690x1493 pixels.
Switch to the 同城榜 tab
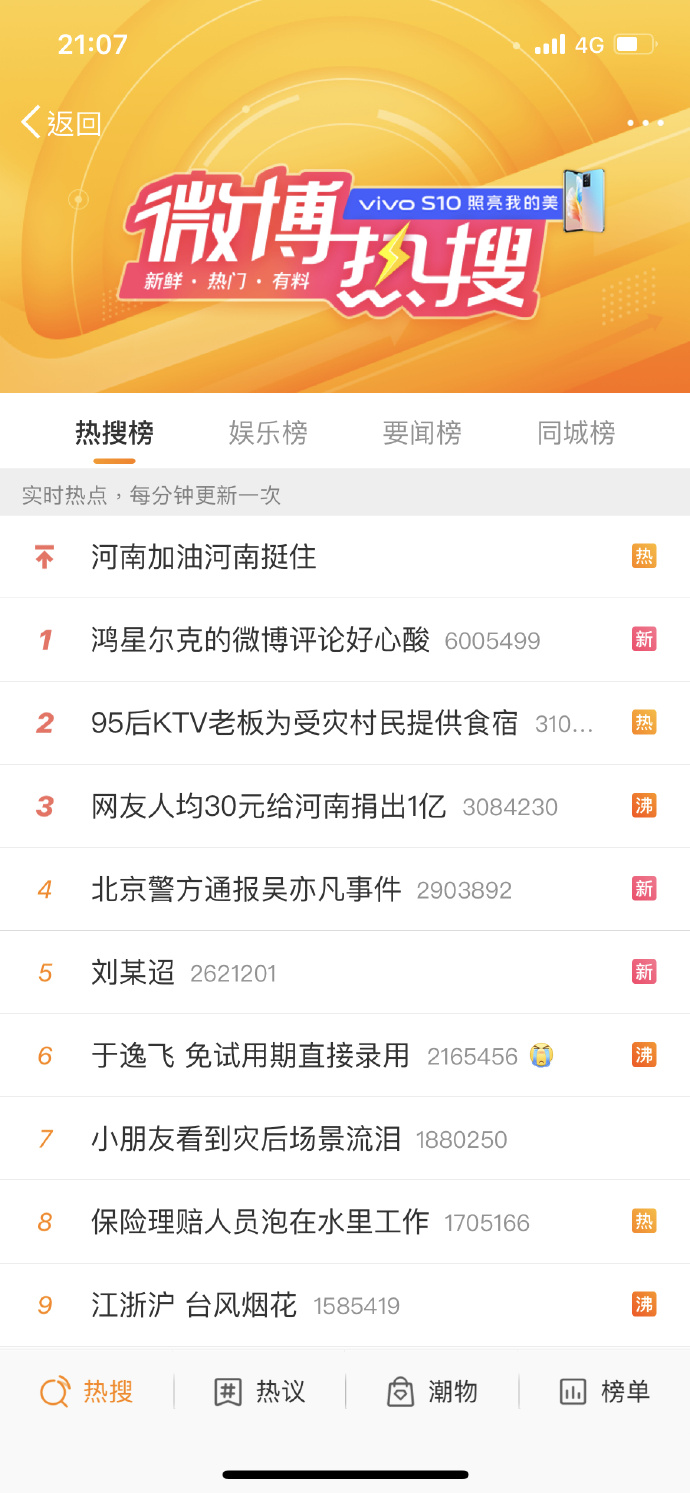(576, 433)
